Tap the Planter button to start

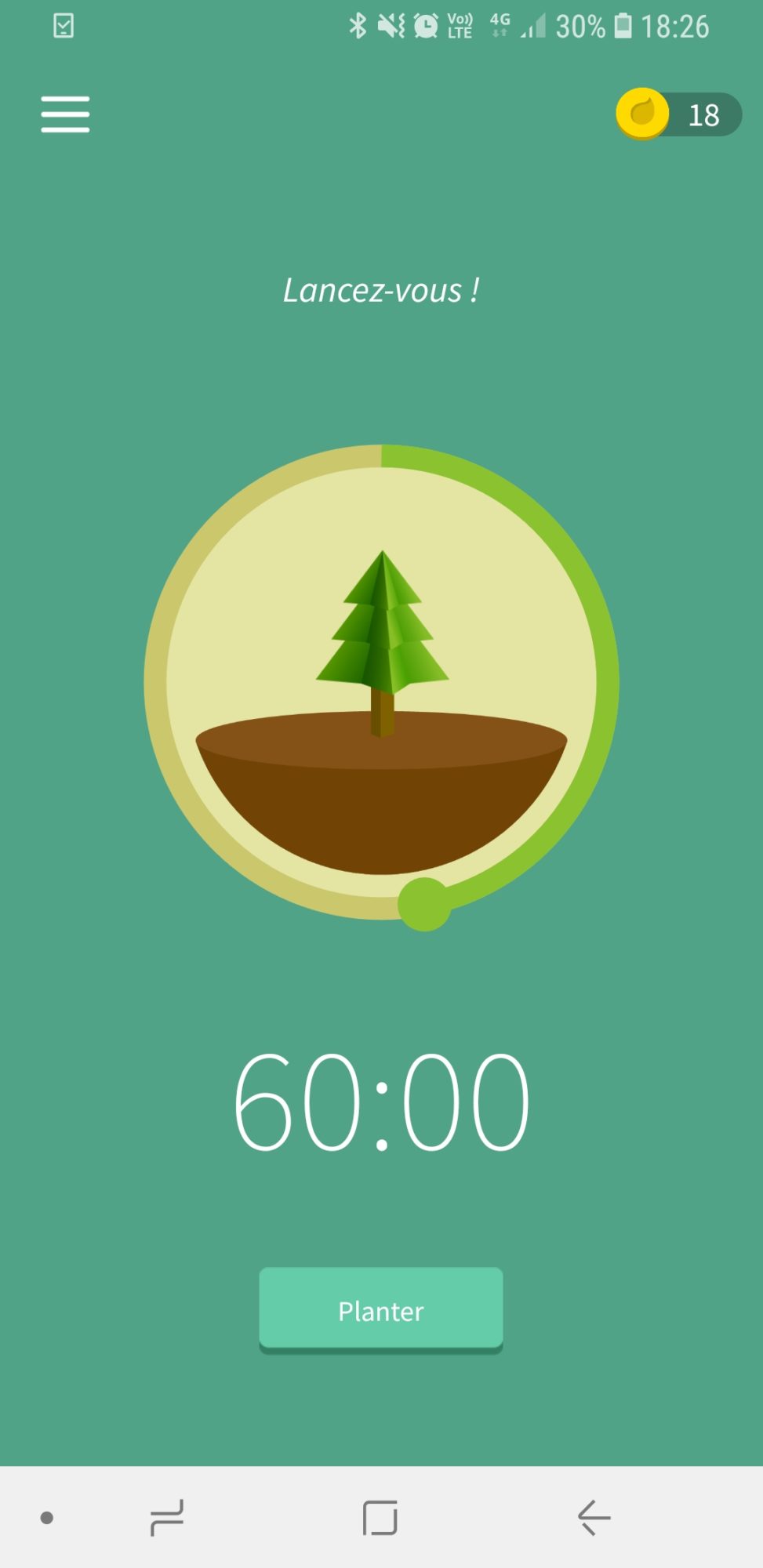pyautogui.click(x=381, y=1310)
